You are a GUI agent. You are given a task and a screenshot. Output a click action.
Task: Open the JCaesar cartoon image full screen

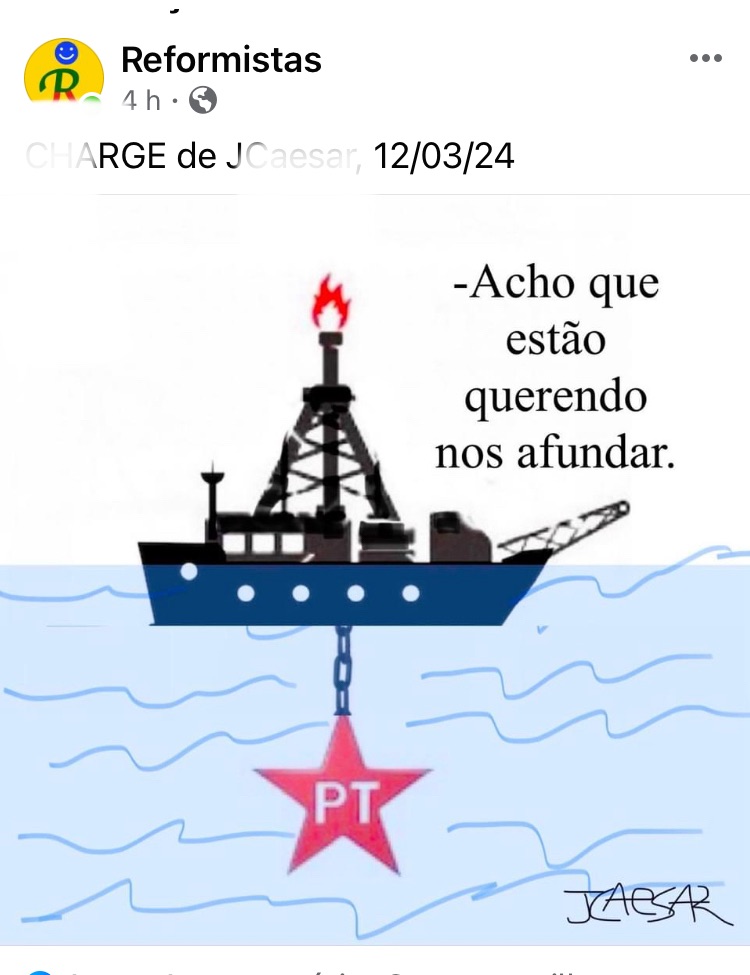[375, 570]
